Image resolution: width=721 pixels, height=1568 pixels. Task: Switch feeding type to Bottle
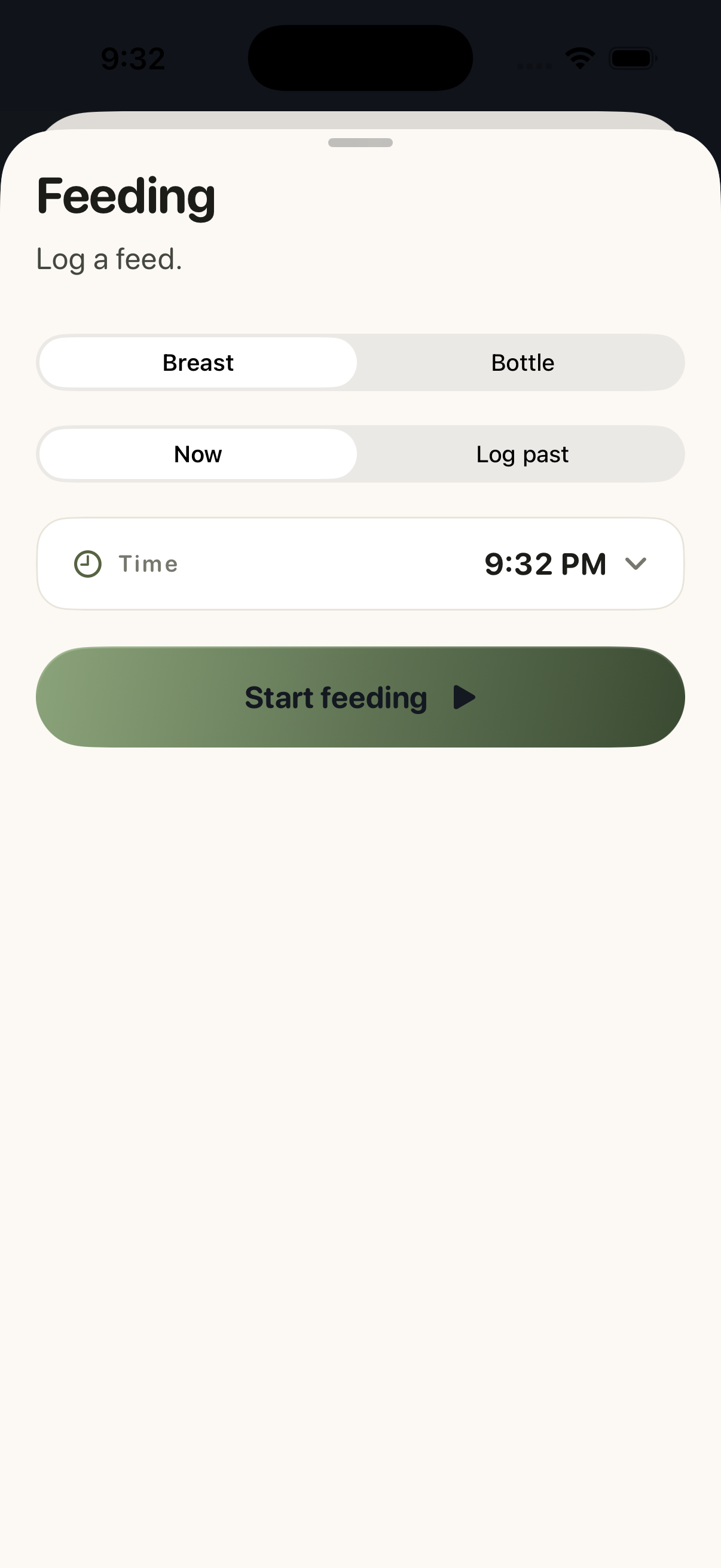(522, 362)
